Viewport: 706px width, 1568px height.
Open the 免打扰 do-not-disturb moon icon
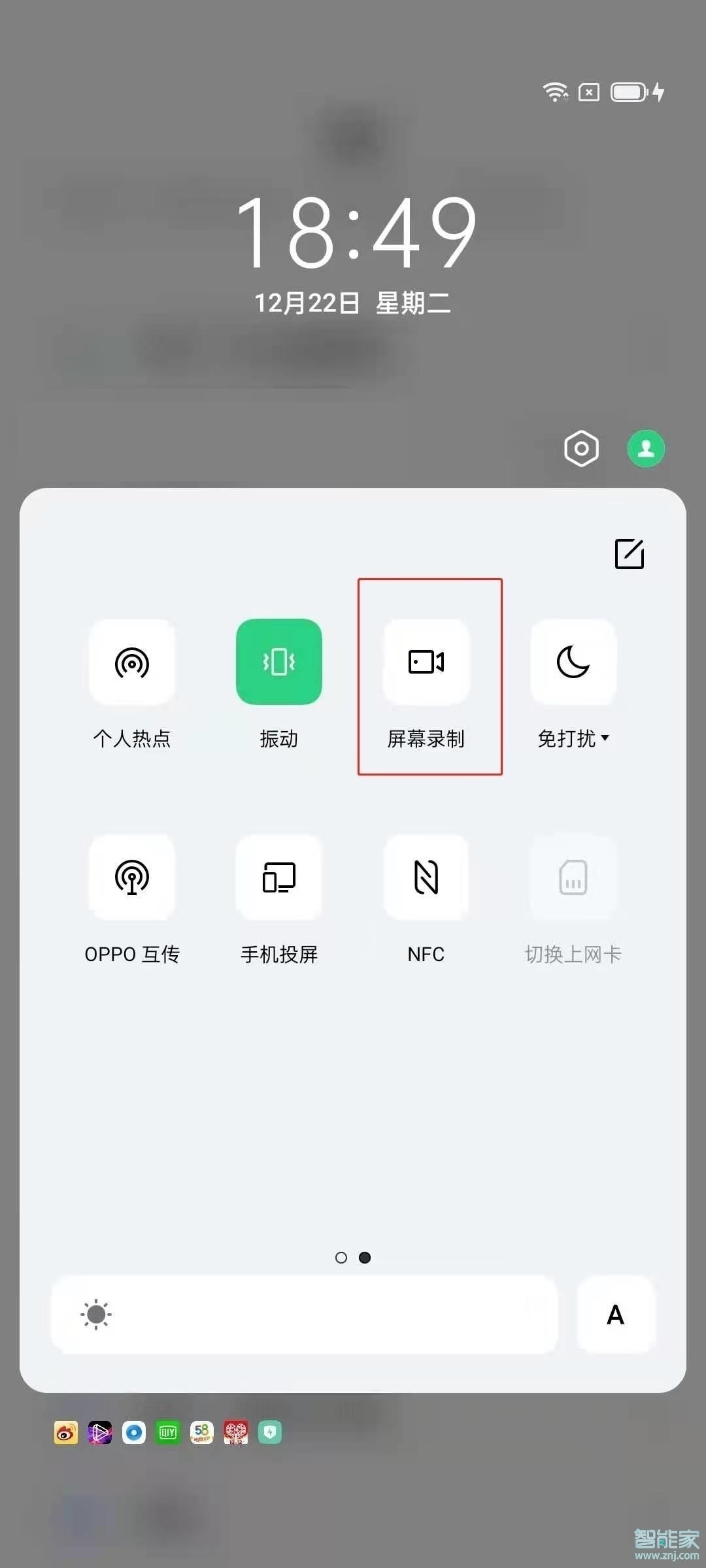pyautogui.click(x=573, y=662)
